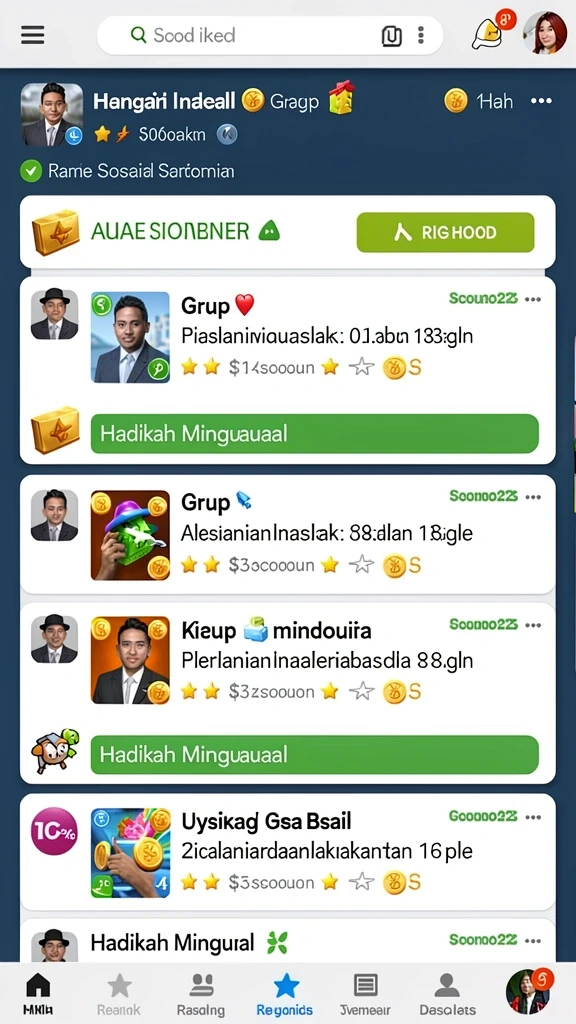Tap Hadikah Minguauaal under Kieup mindouiira

(x=314, y=755)
